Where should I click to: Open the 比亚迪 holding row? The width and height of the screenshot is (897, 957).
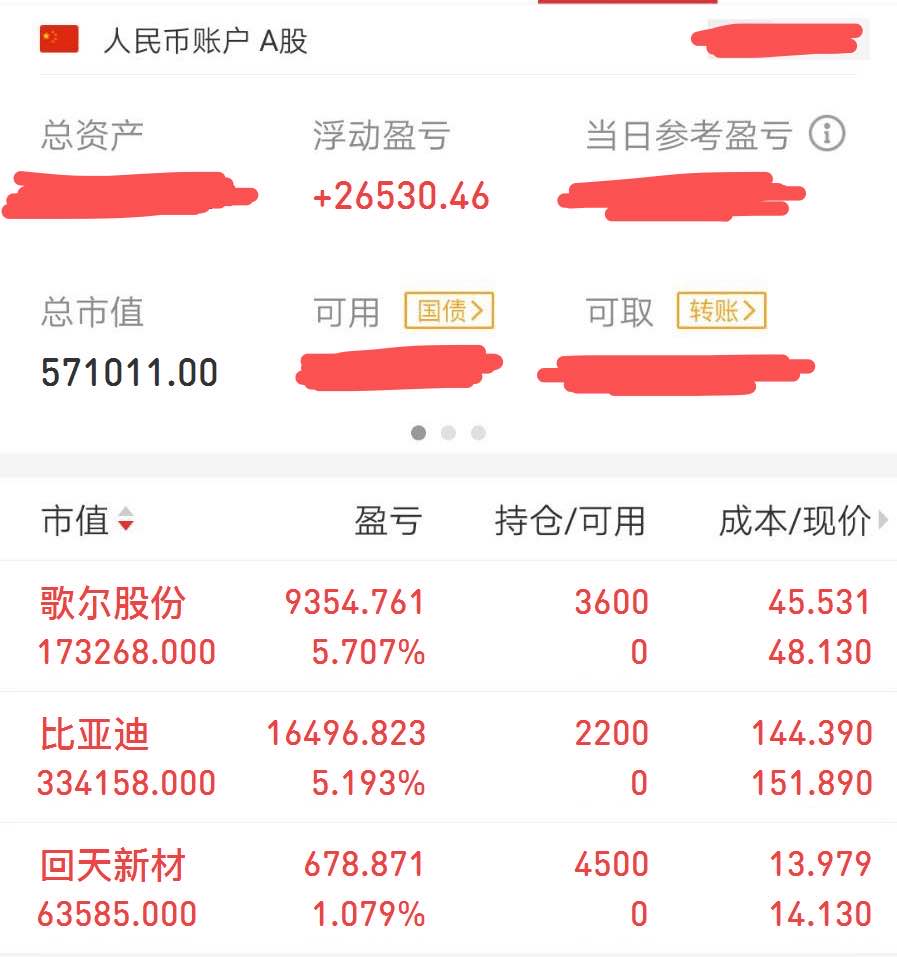click(x=448, y=757)
